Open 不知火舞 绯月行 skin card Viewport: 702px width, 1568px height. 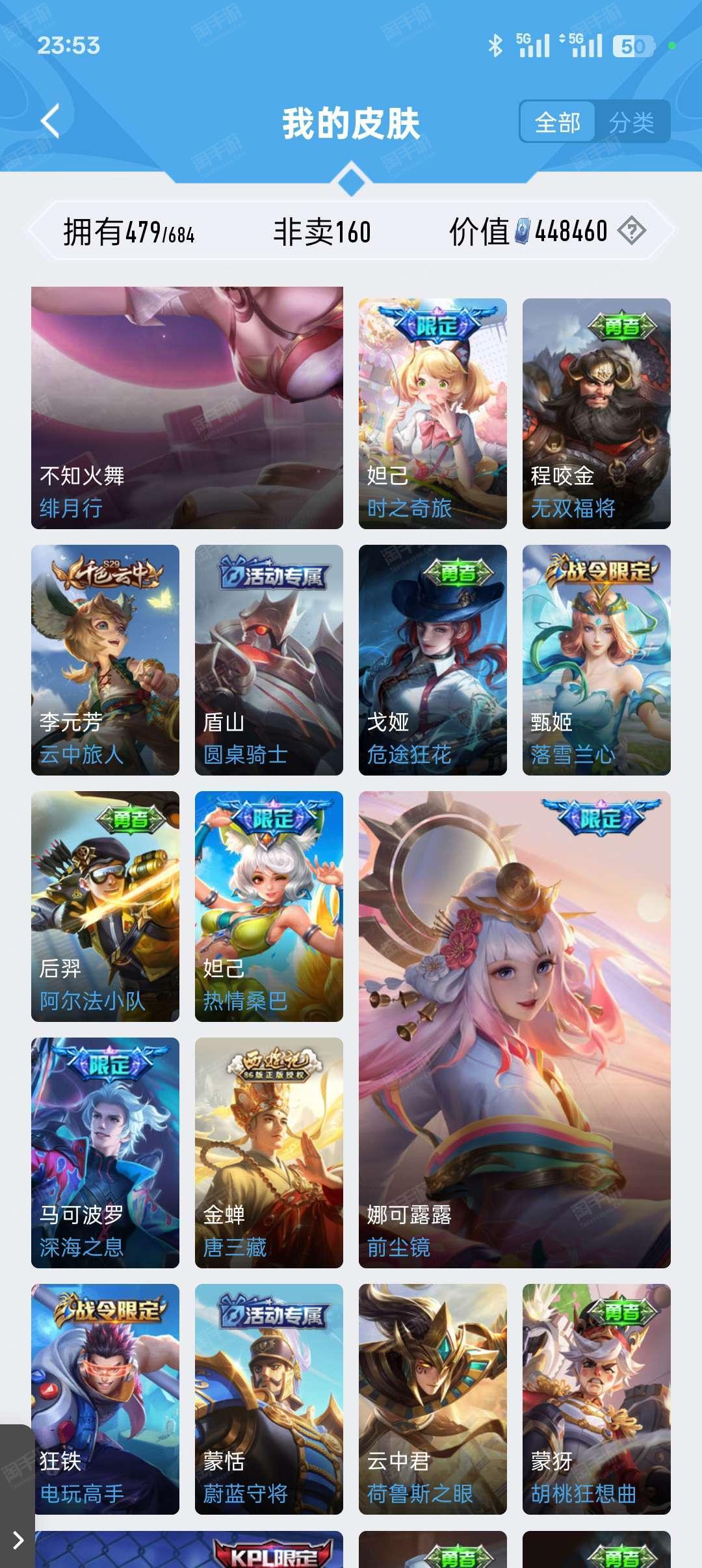point(187,408)
